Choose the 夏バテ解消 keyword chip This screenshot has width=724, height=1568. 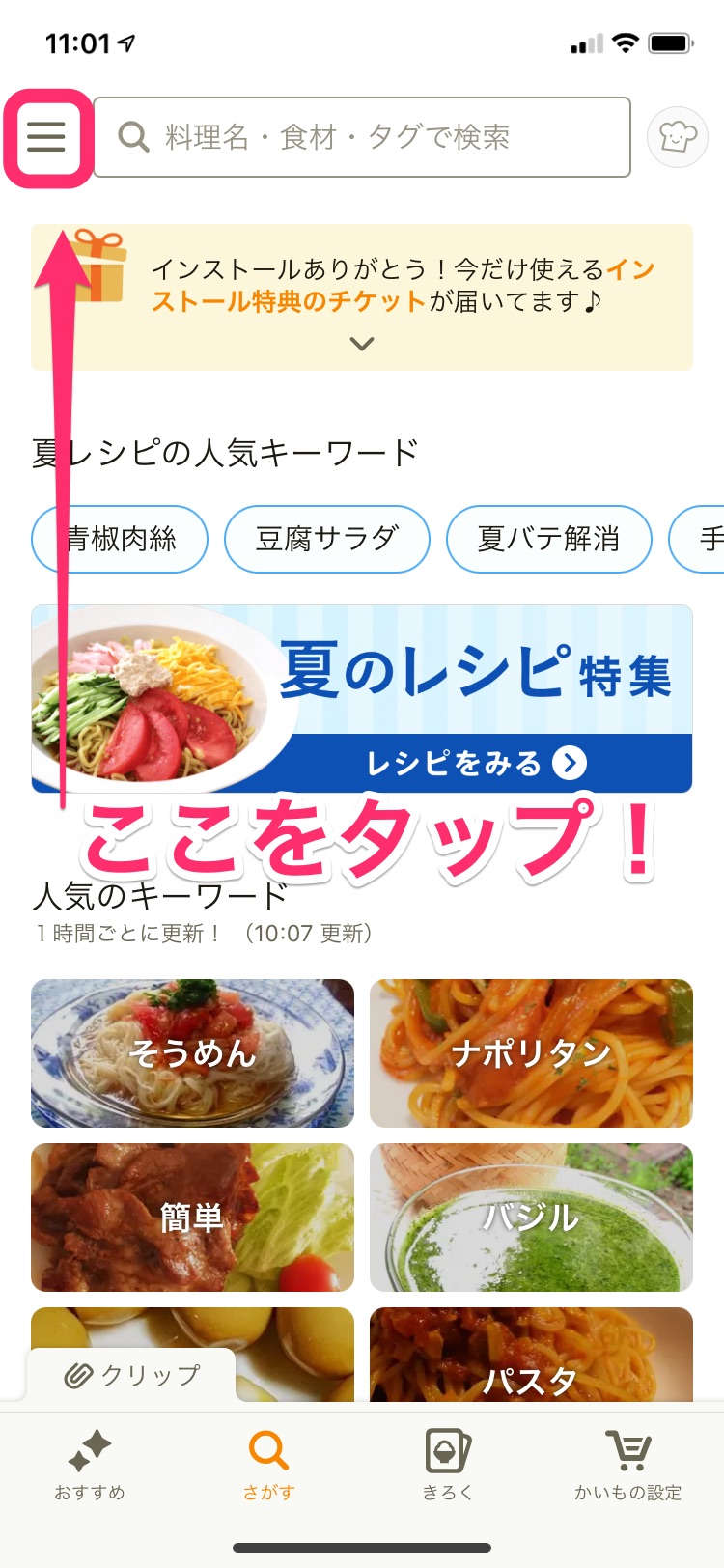pyautogui.click(x=548, y=539)
